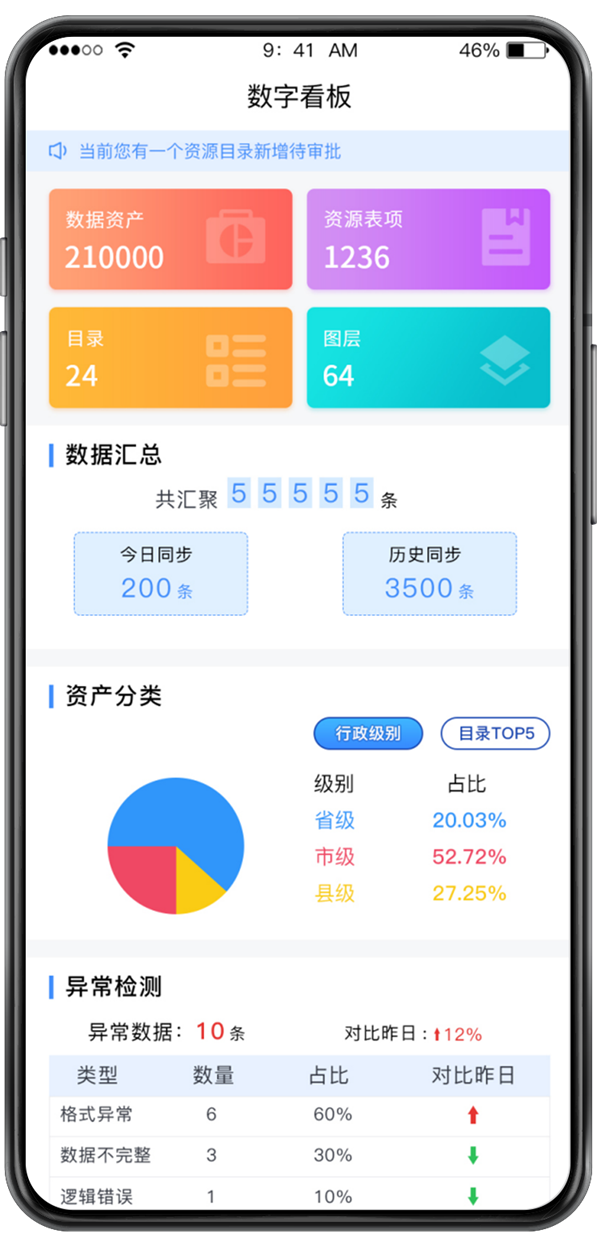The height and width of the screenshot is (1245, 600).
Task: Switch to the 目录TOP5 tab
Action: [x=495, y=734]
